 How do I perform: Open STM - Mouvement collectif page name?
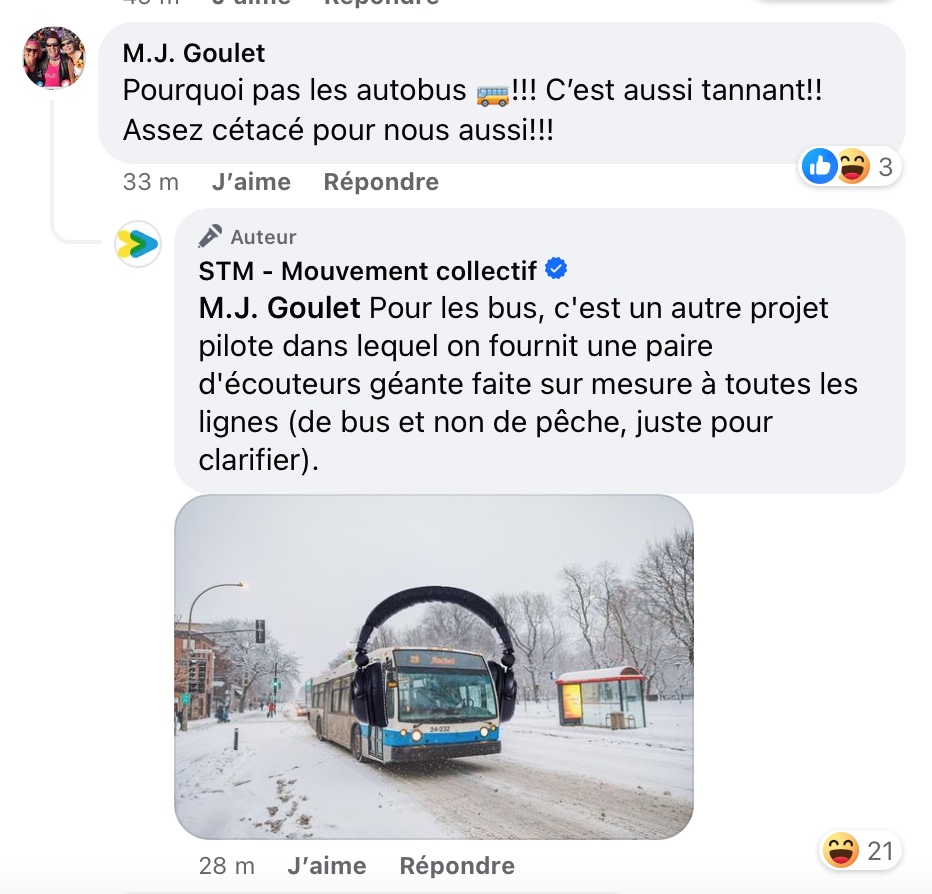[368, 270]
